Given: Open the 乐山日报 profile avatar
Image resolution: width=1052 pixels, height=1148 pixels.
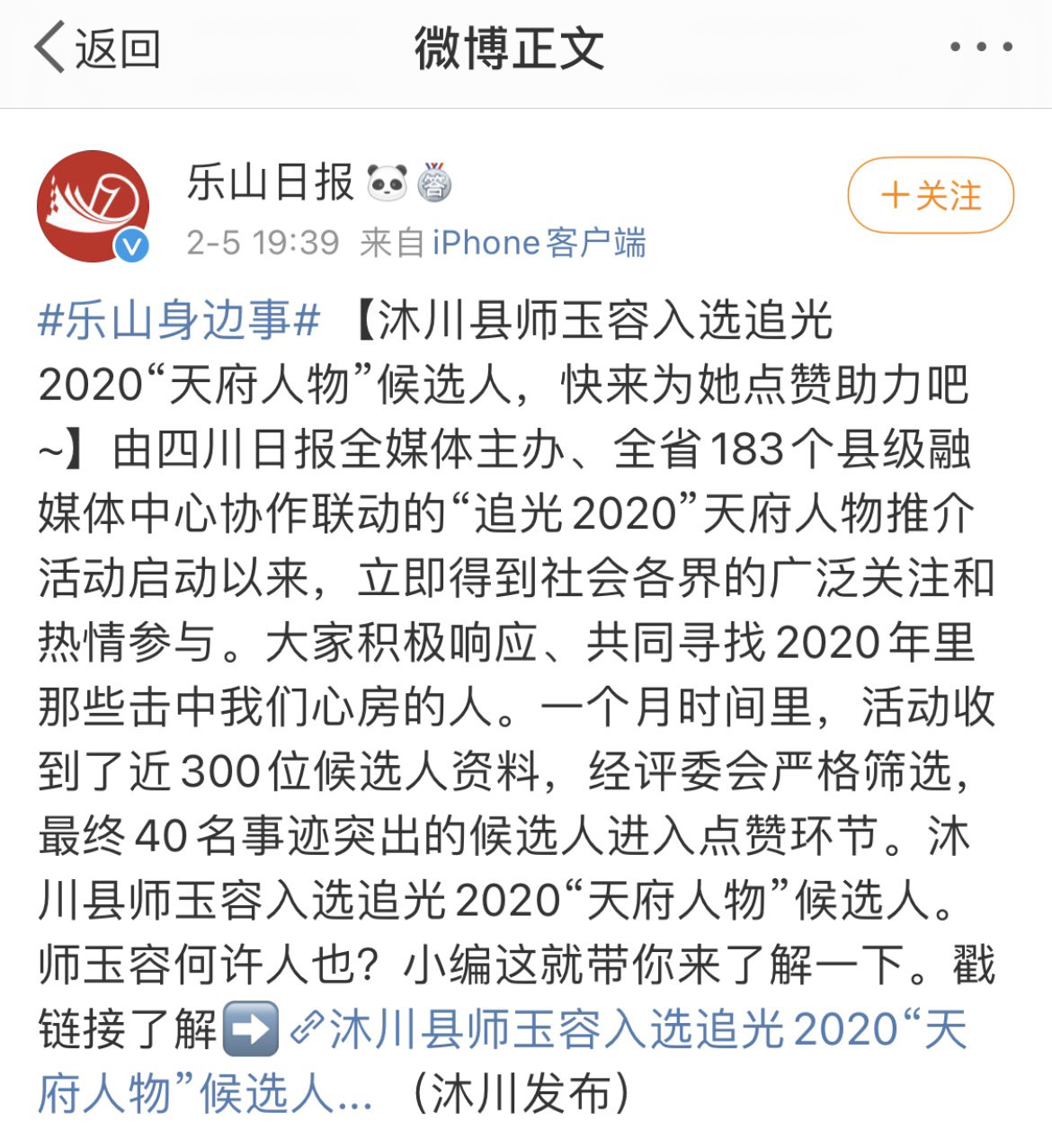Looking at the screenshot, I should (x=93, y=206).
